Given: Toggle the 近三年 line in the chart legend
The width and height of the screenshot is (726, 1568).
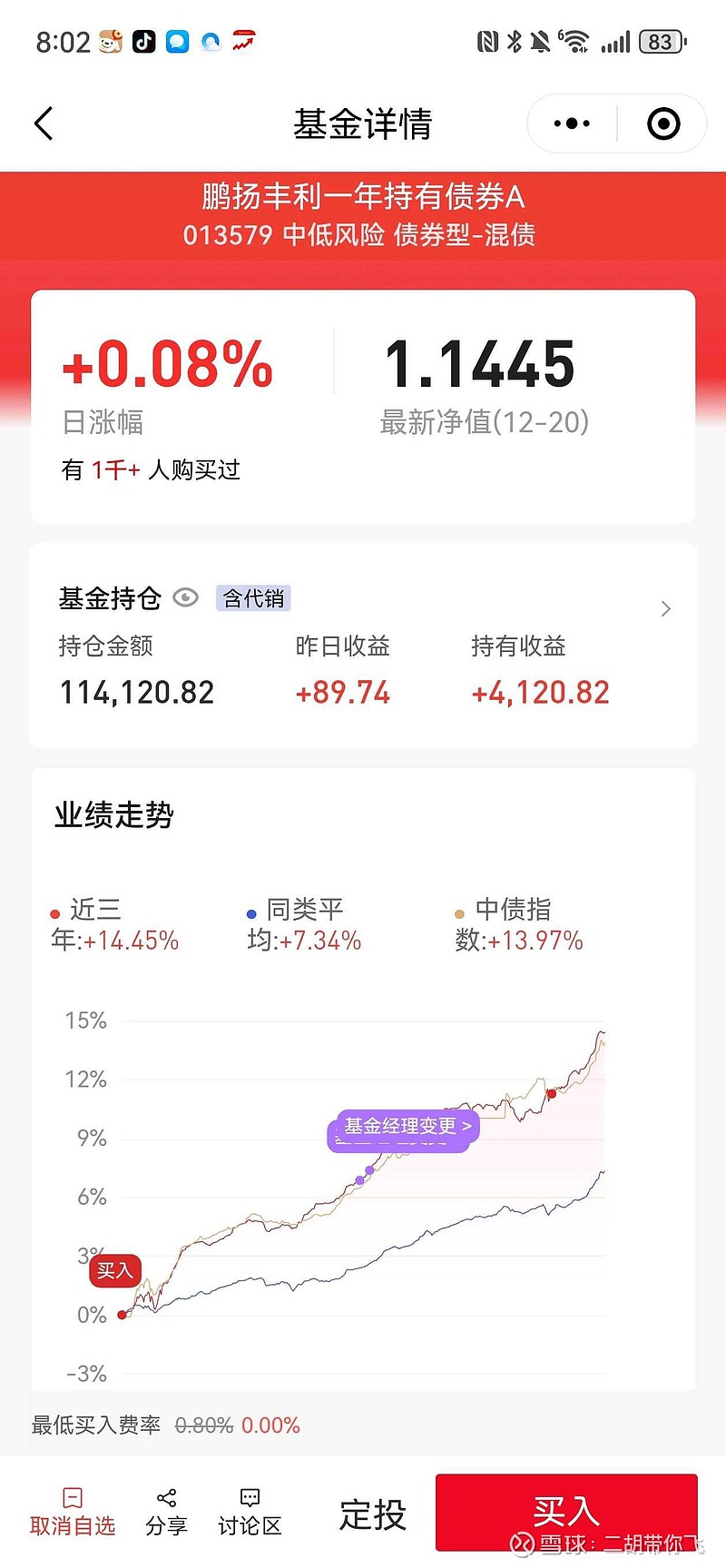Looking at the screenshot, I should (x=113, y=924).
